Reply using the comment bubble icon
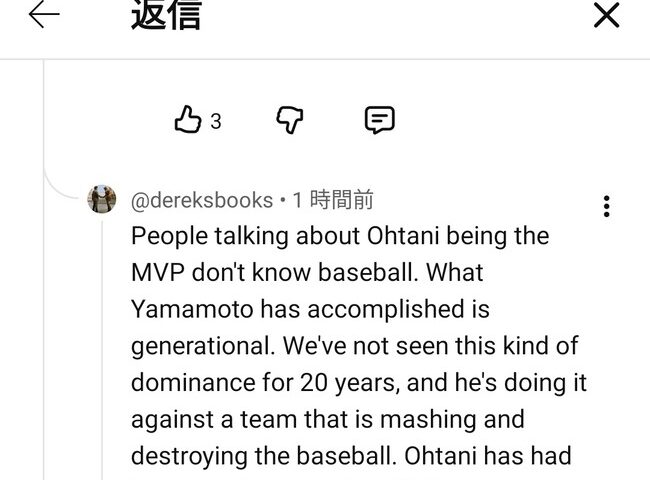The width and height of the screenshot is (650, 480). pyautogui.click(x=379, y=121)
